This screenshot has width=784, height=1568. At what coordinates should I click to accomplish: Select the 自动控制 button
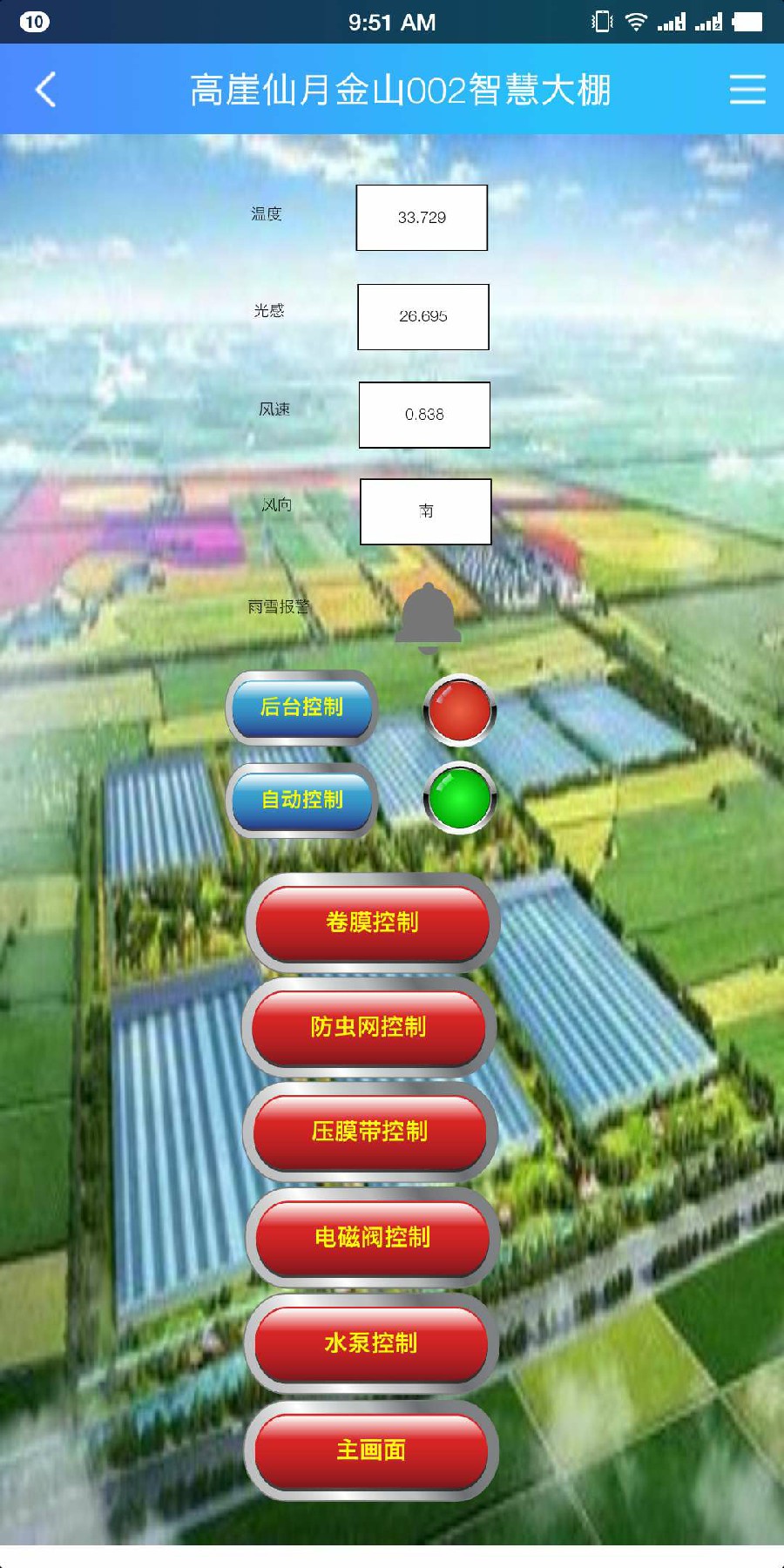coord(302,800)
